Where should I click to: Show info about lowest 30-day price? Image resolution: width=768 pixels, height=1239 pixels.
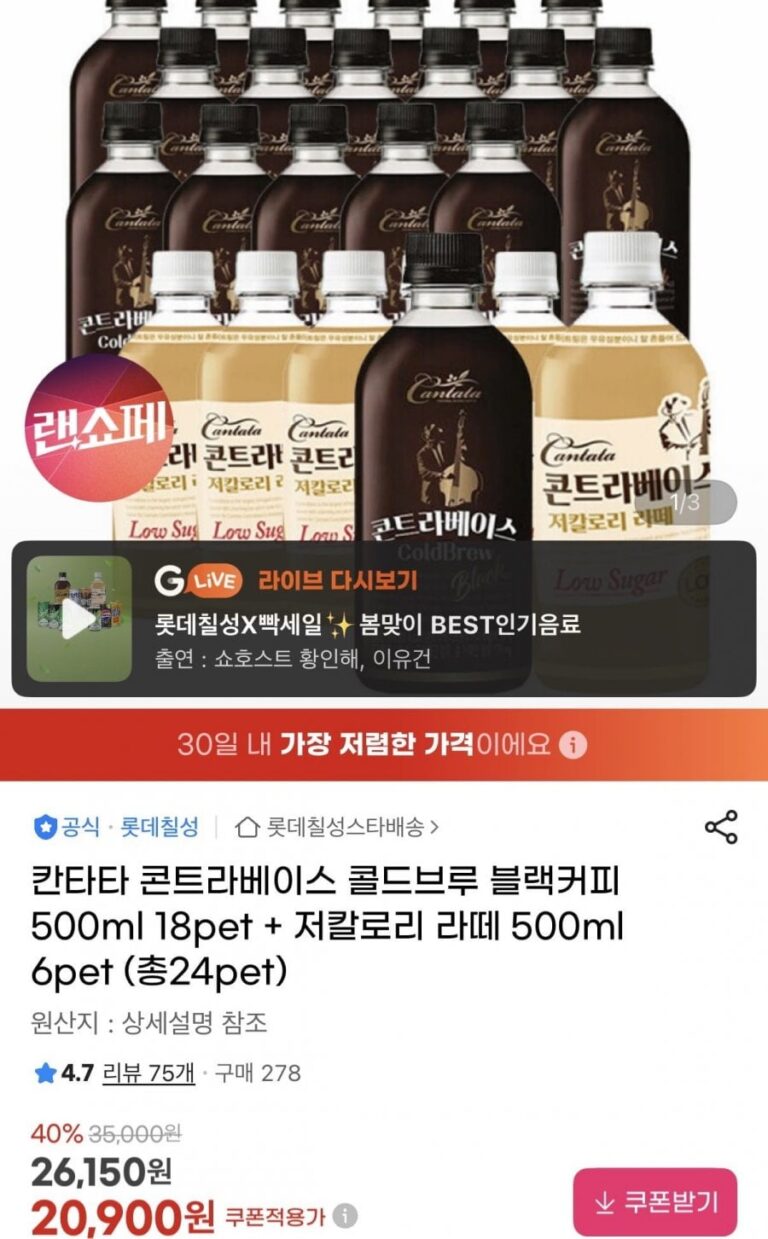coord(573,745)
